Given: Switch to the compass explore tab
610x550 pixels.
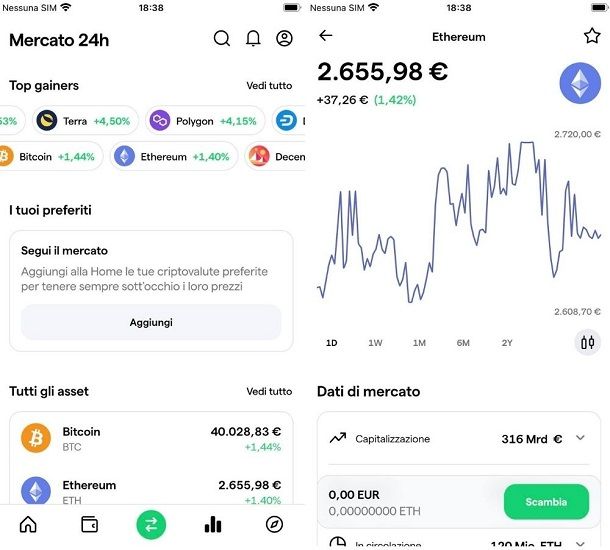Looking at the screenshot, I should (274, 524).
